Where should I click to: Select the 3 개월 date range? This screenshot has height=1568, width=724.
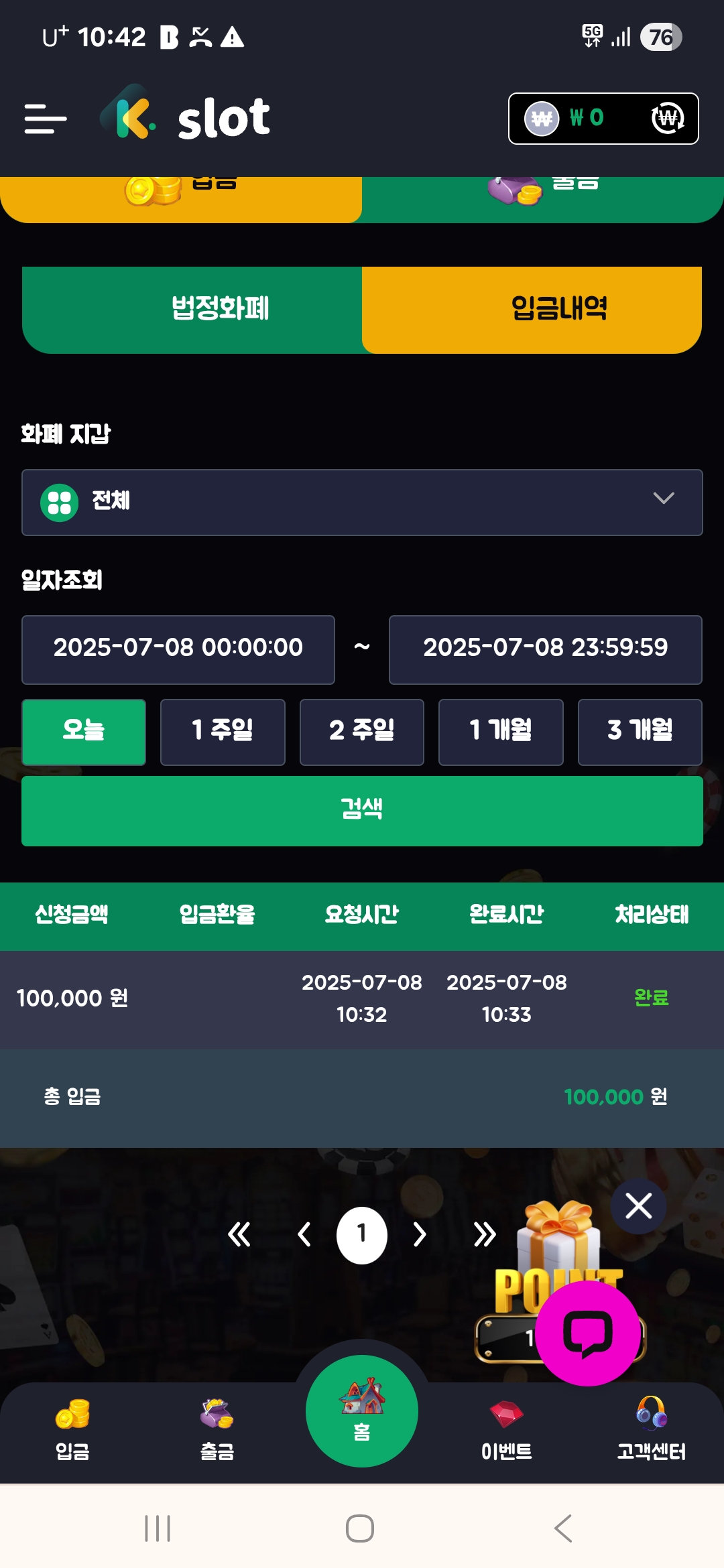click(x=640, y=732)
